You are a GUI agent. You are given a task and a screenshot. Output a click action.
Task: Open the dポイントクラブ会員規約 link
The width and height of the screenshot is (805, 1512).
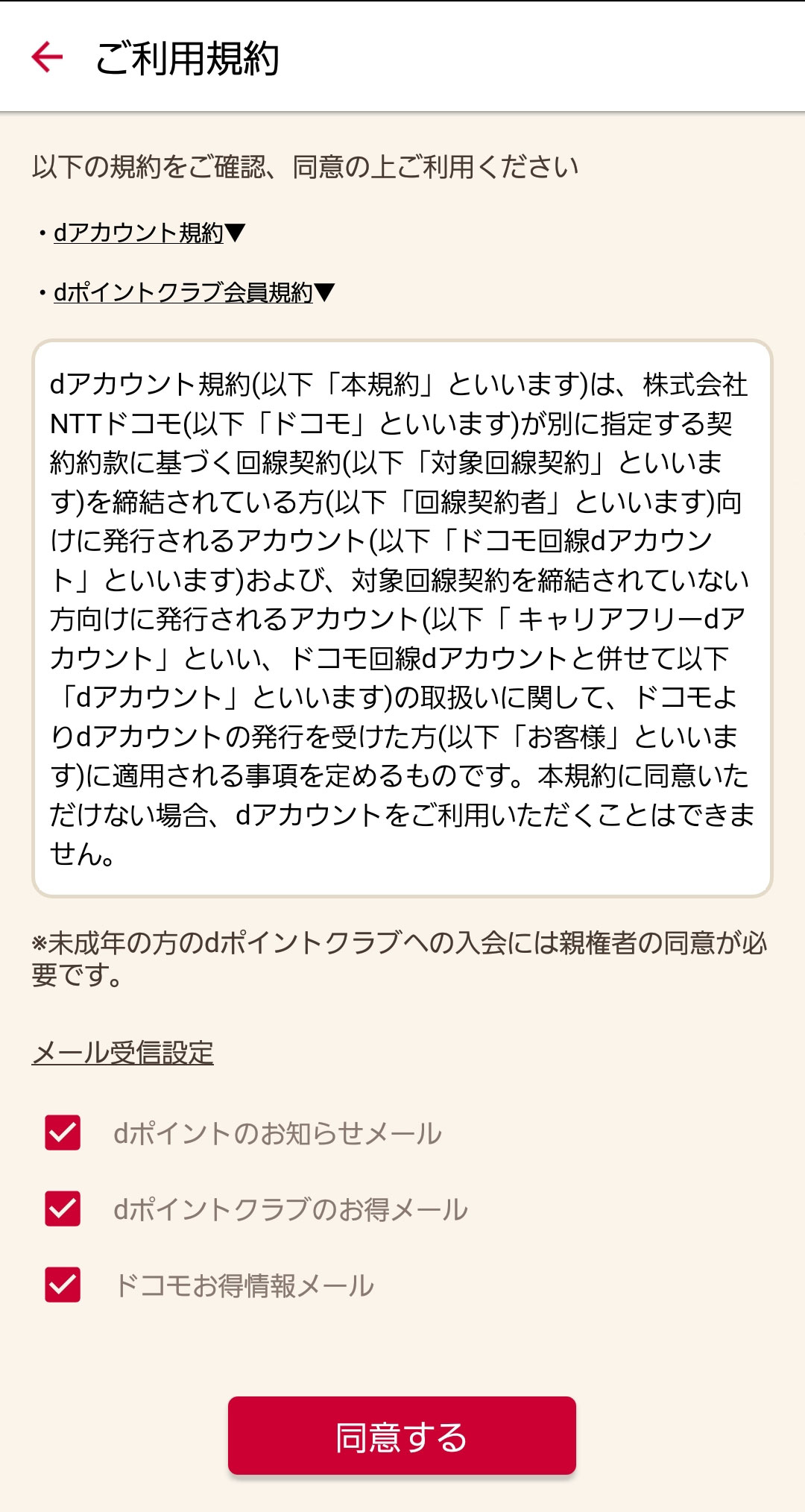click(194, 292)
